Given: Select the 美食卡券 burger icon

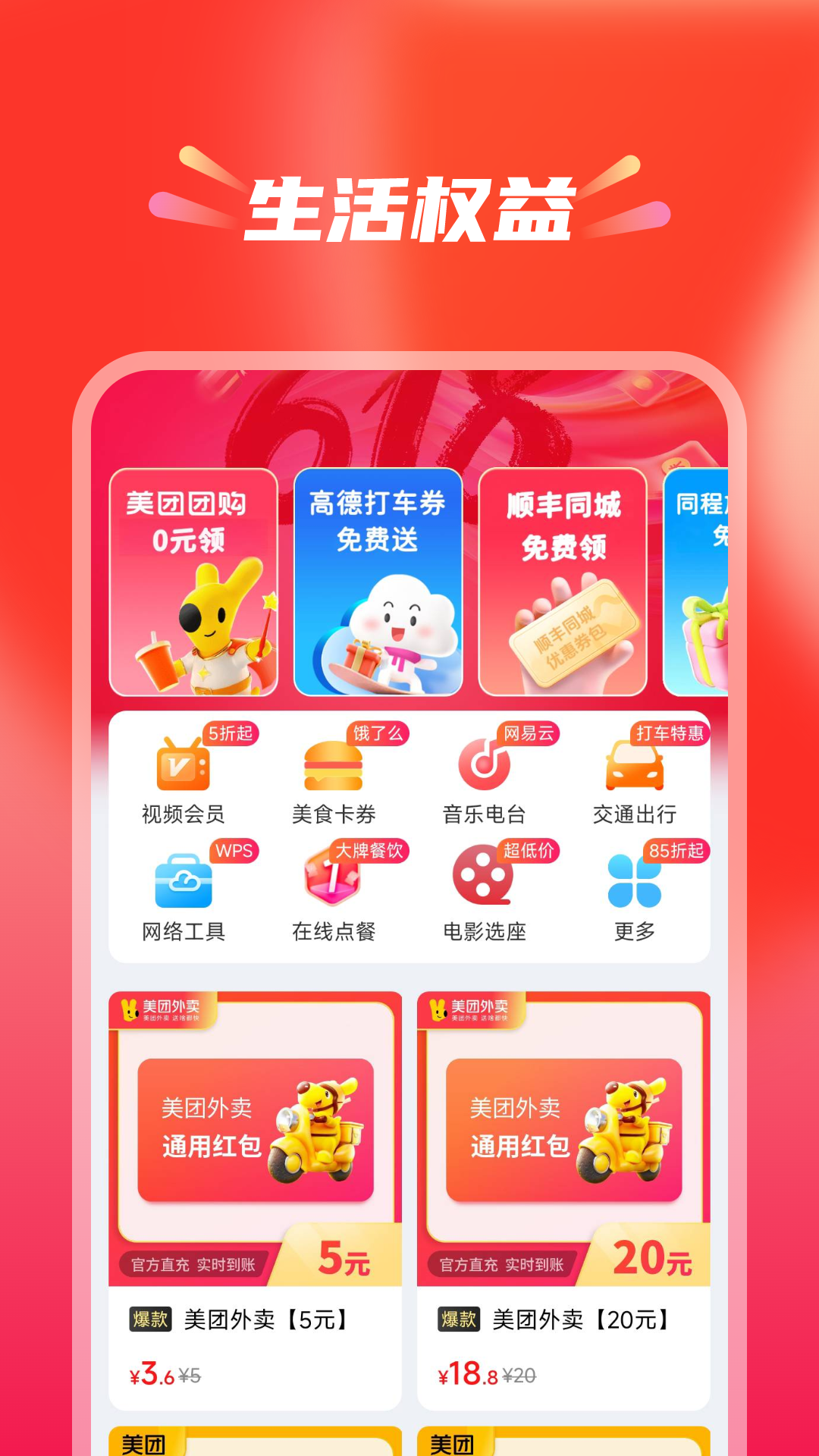Looking at the screenshot, I should coord(334,766).
